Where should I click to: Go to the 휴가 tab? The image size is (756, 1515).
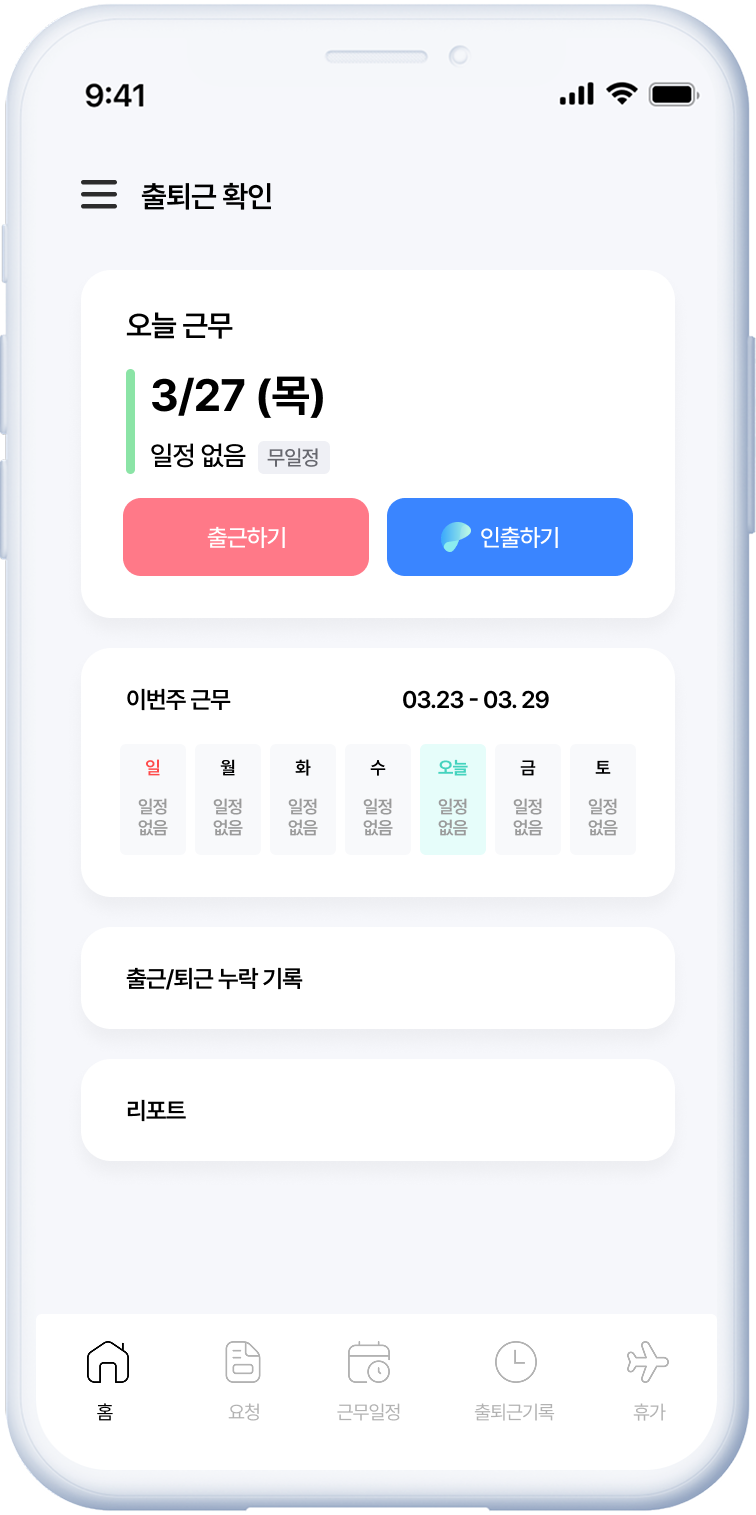pos(648,1385)
